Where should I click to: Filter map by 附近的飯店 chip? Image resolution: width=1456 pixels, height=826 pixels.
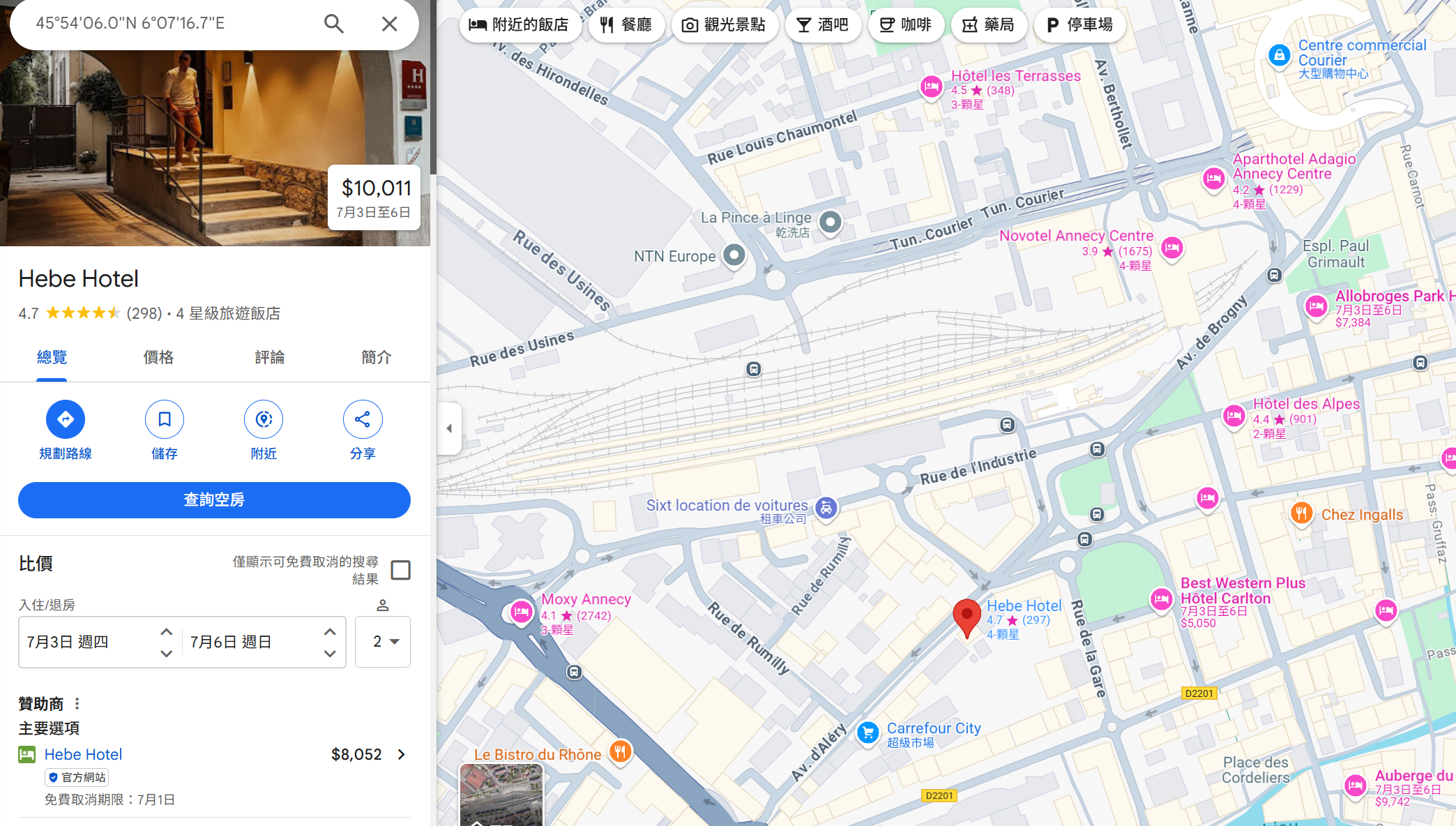click(x=519, y=25)
